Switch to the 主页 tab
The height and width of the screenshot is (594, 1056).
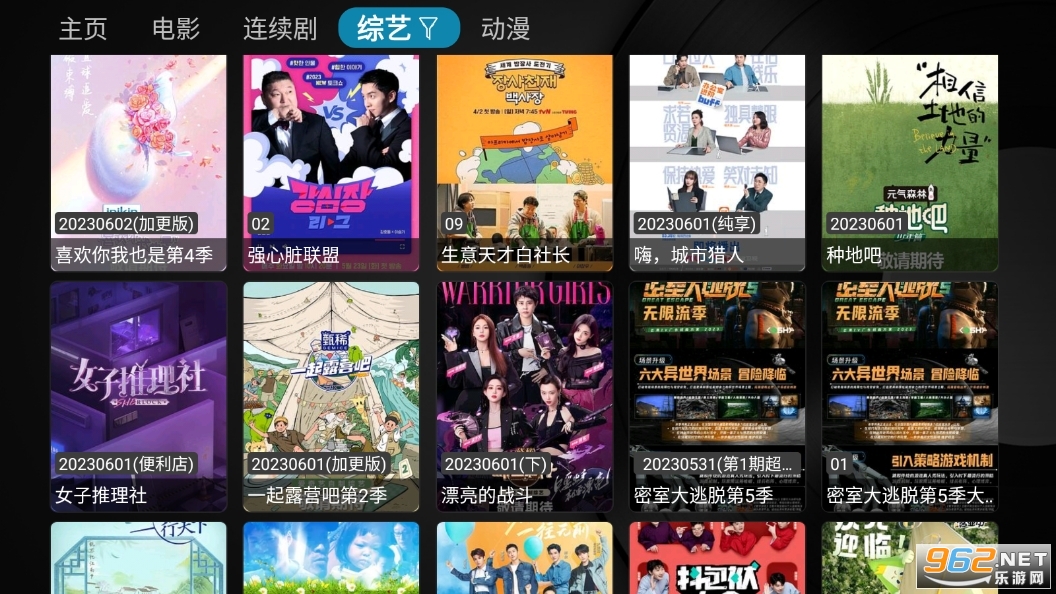[83, 28]
